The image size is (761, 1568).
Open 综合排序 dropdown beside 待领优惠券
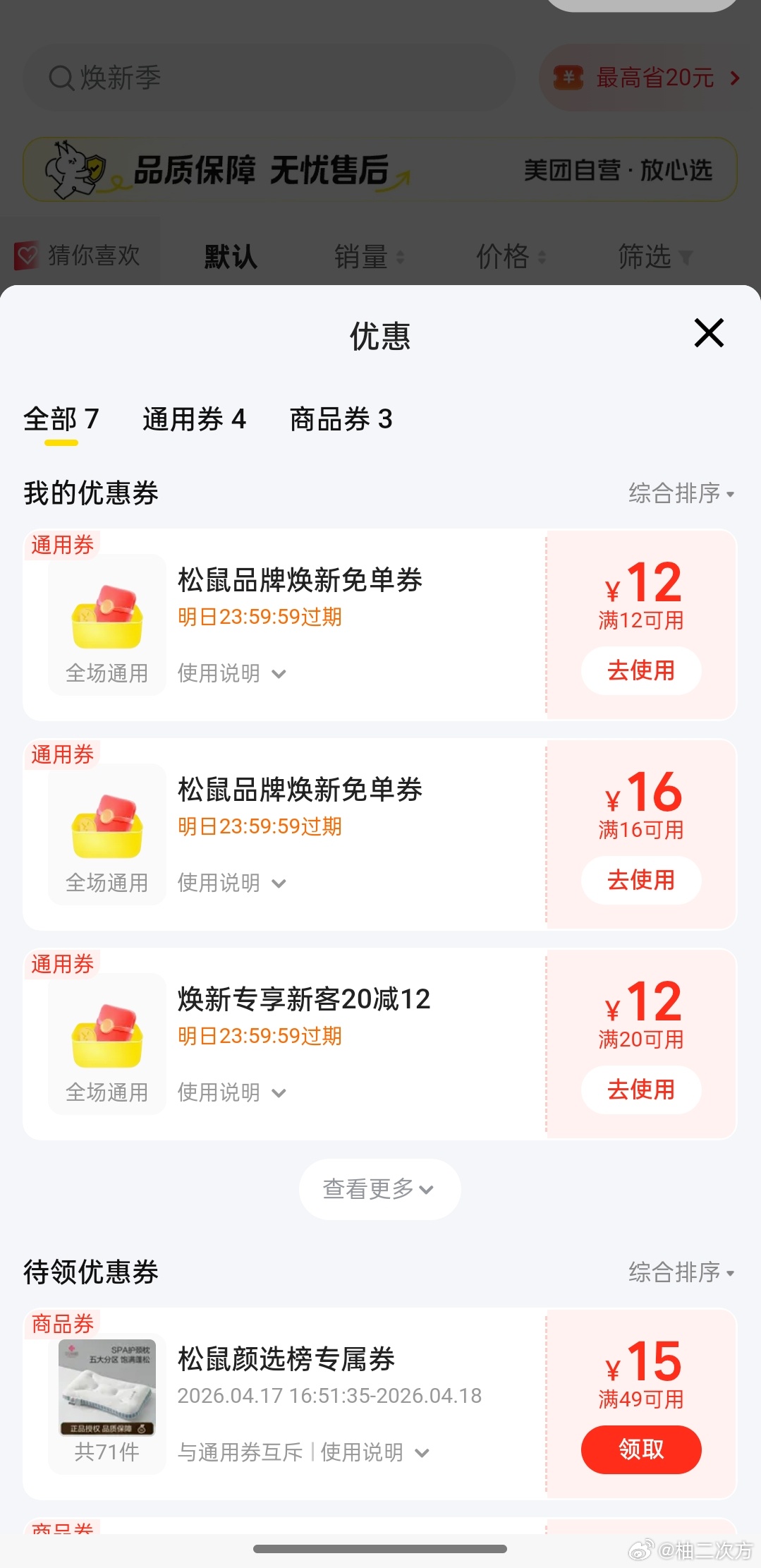coord(681,1272)
